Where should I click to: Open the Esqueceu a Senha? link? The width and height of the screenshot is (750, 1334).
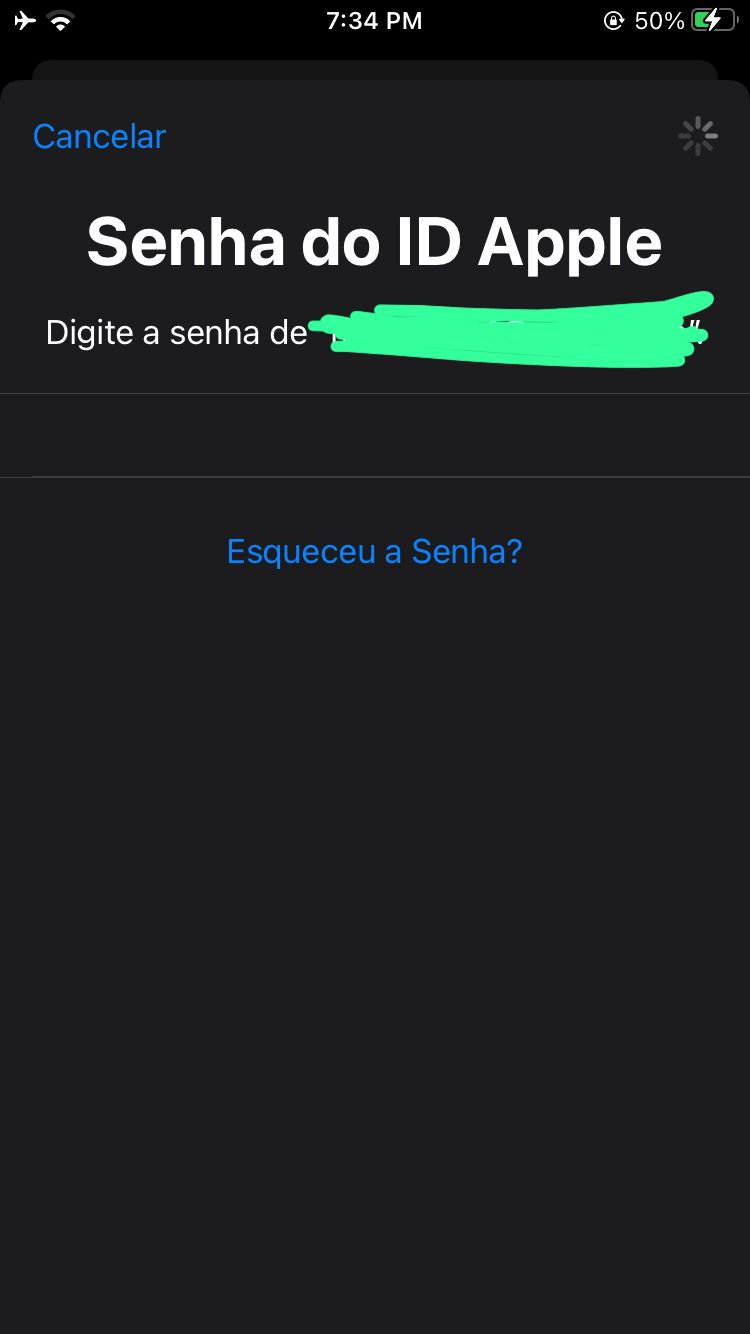click(x=374, y=551)
